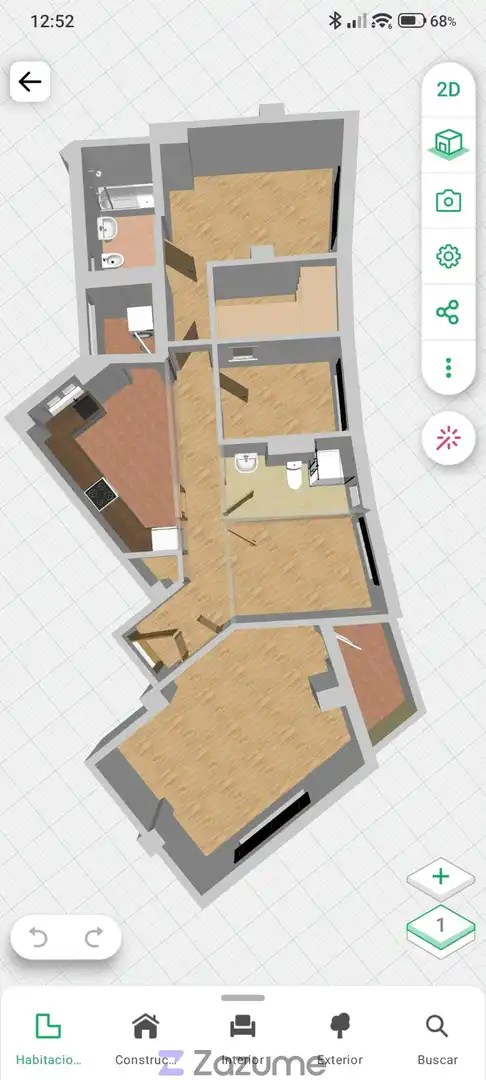
Task: Go back with the arrow button
Action: [30, 82]
